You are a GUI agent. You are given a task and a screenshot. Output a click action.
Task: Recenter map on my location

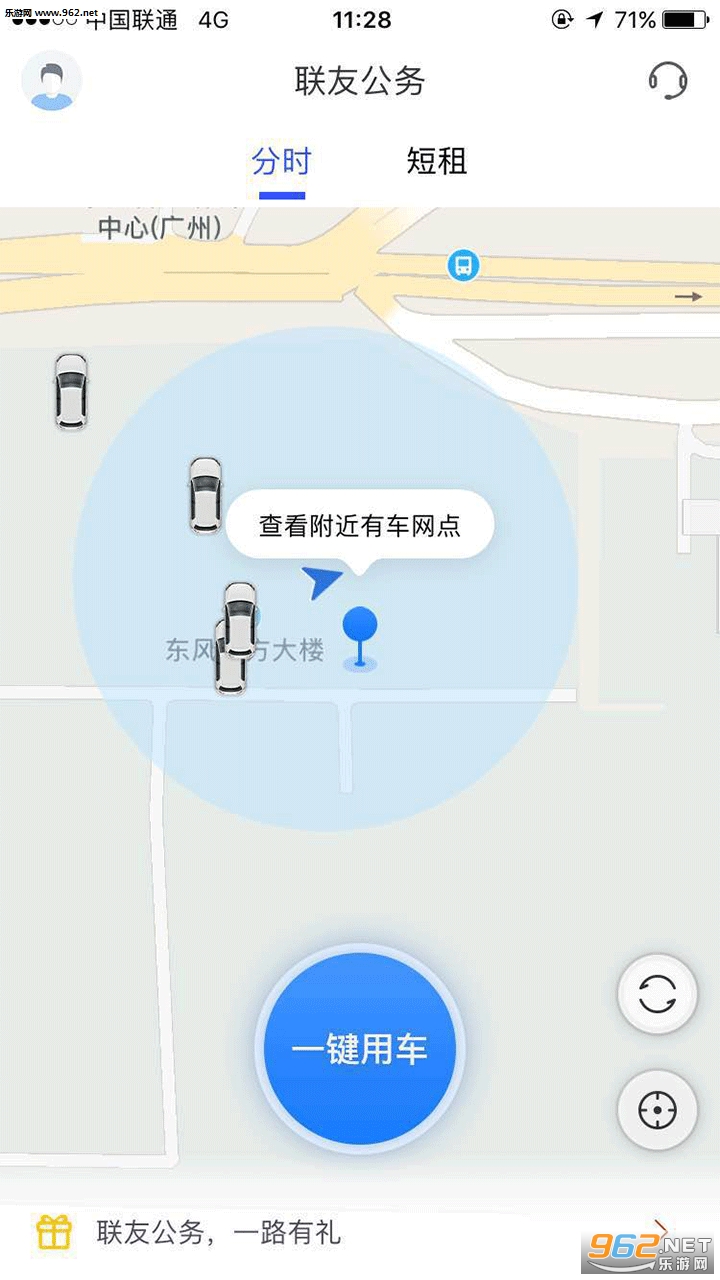(x=657, y=1109)
